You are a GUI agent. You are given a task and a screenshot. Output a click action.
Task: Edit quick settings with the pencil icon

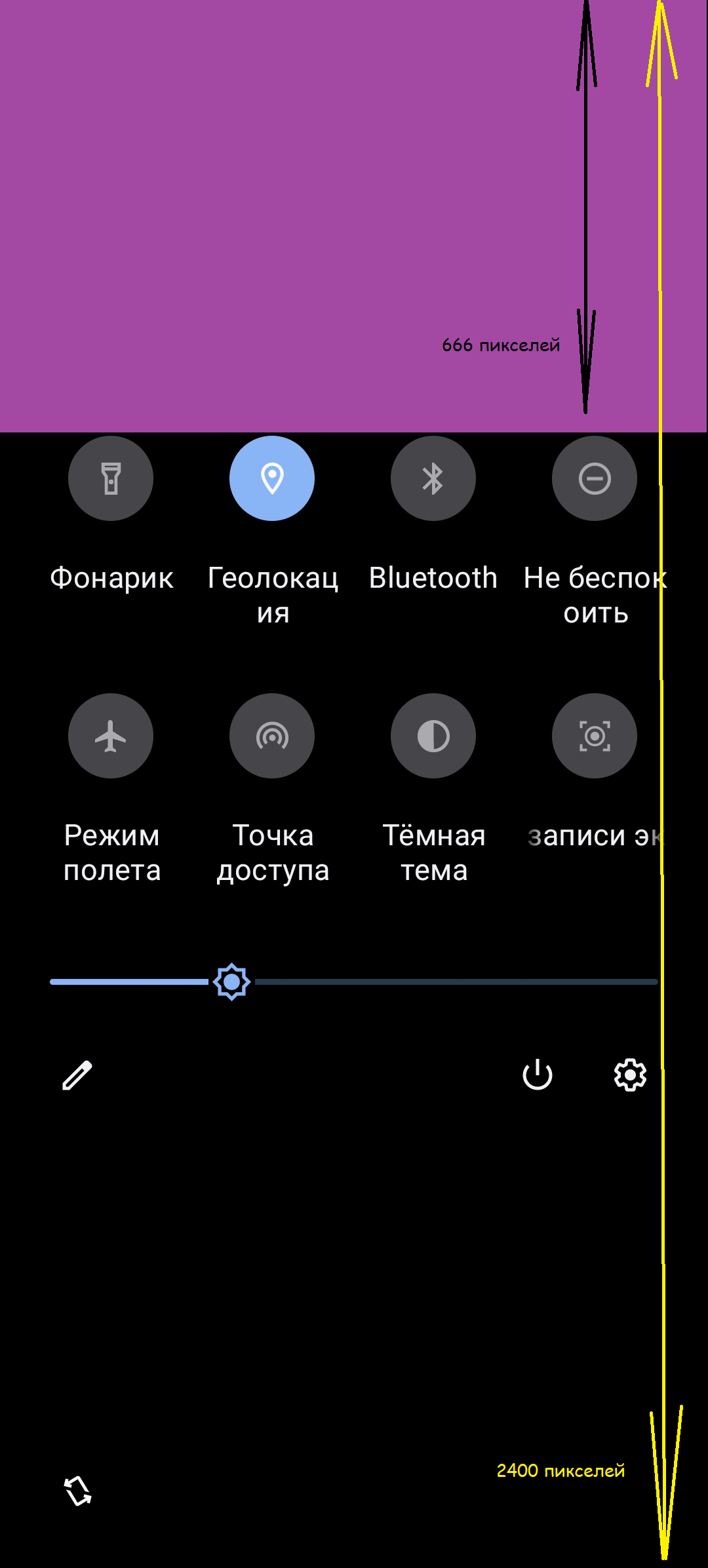click(x=77, y=1075)
